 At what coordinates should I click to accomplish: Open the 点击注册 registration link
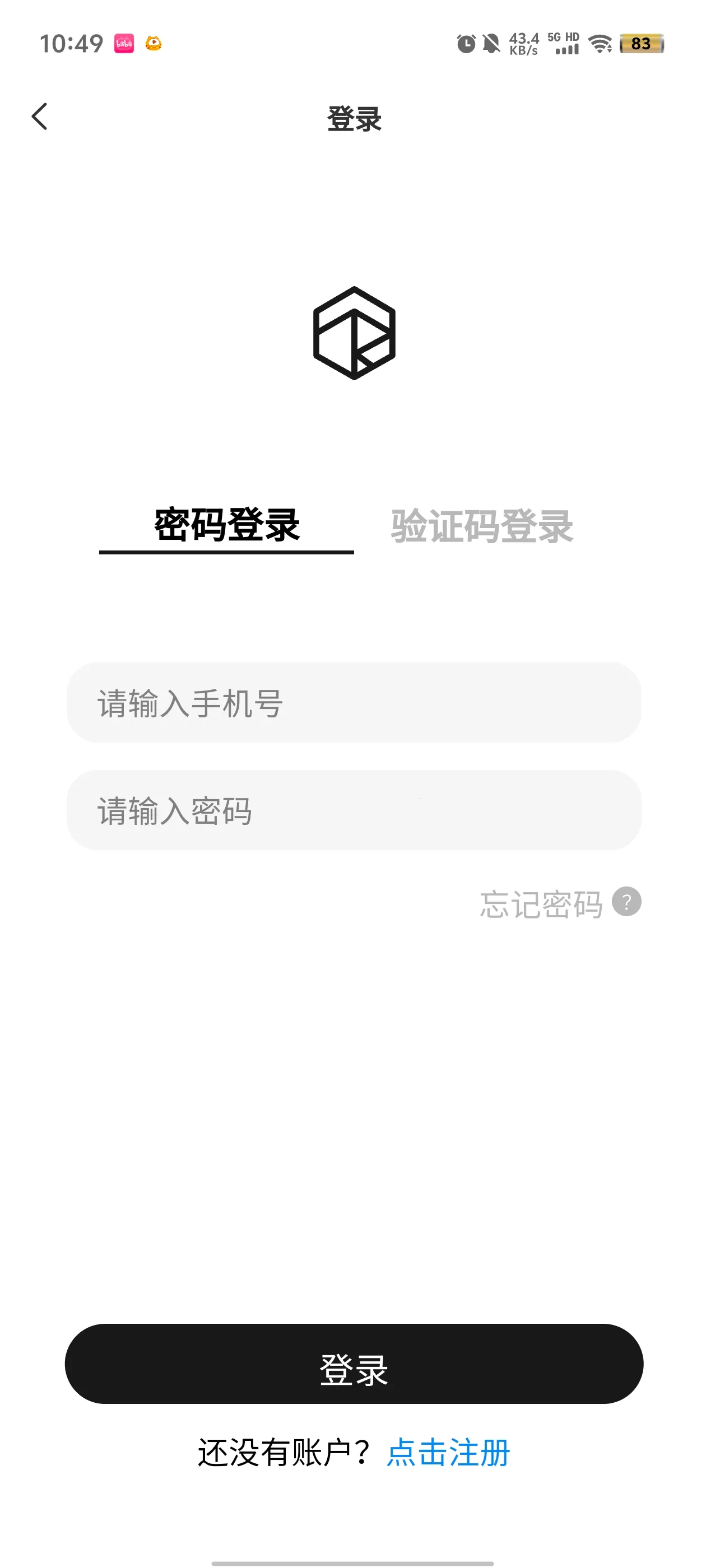point(448,1453)
